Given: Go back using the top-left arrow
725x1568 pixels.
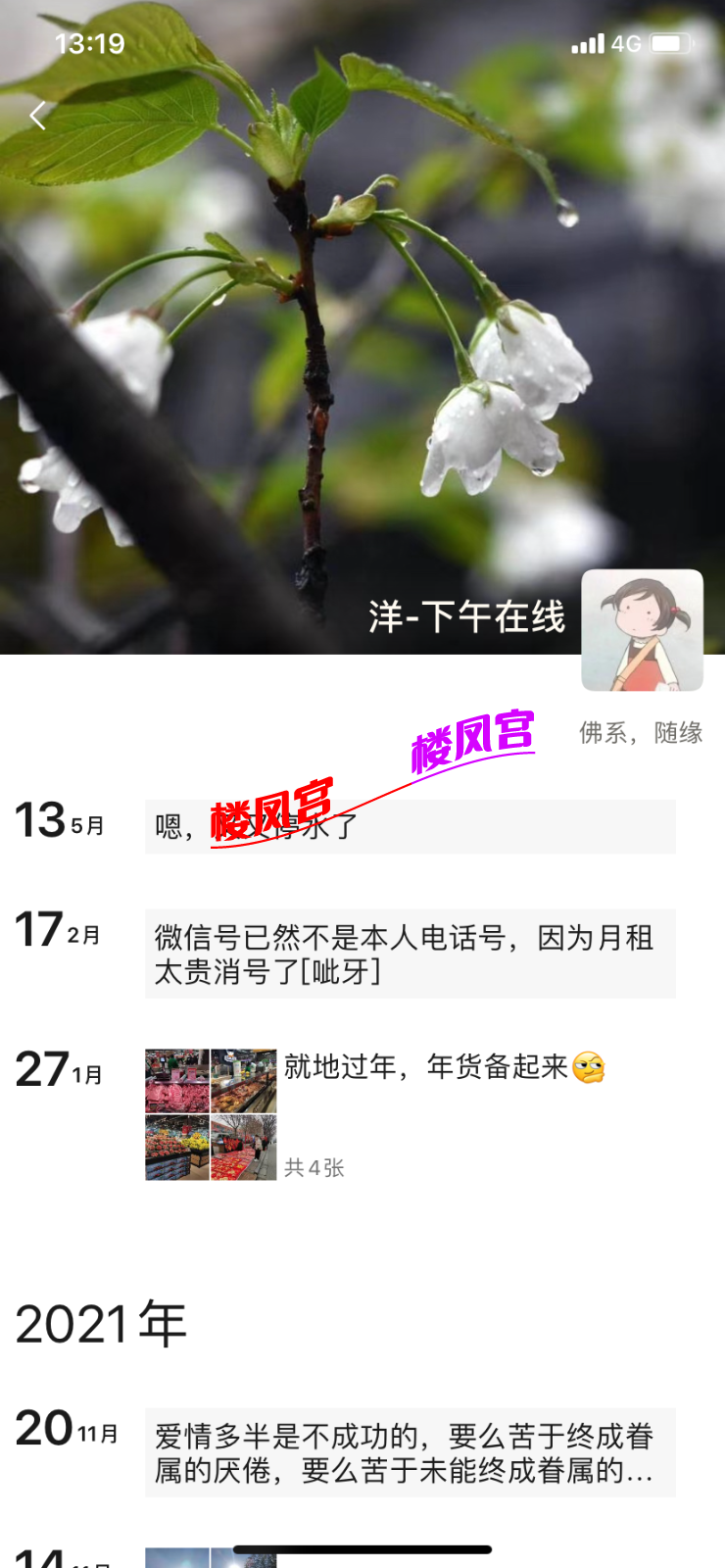Looking at the screenshot, I should point(37,116).
